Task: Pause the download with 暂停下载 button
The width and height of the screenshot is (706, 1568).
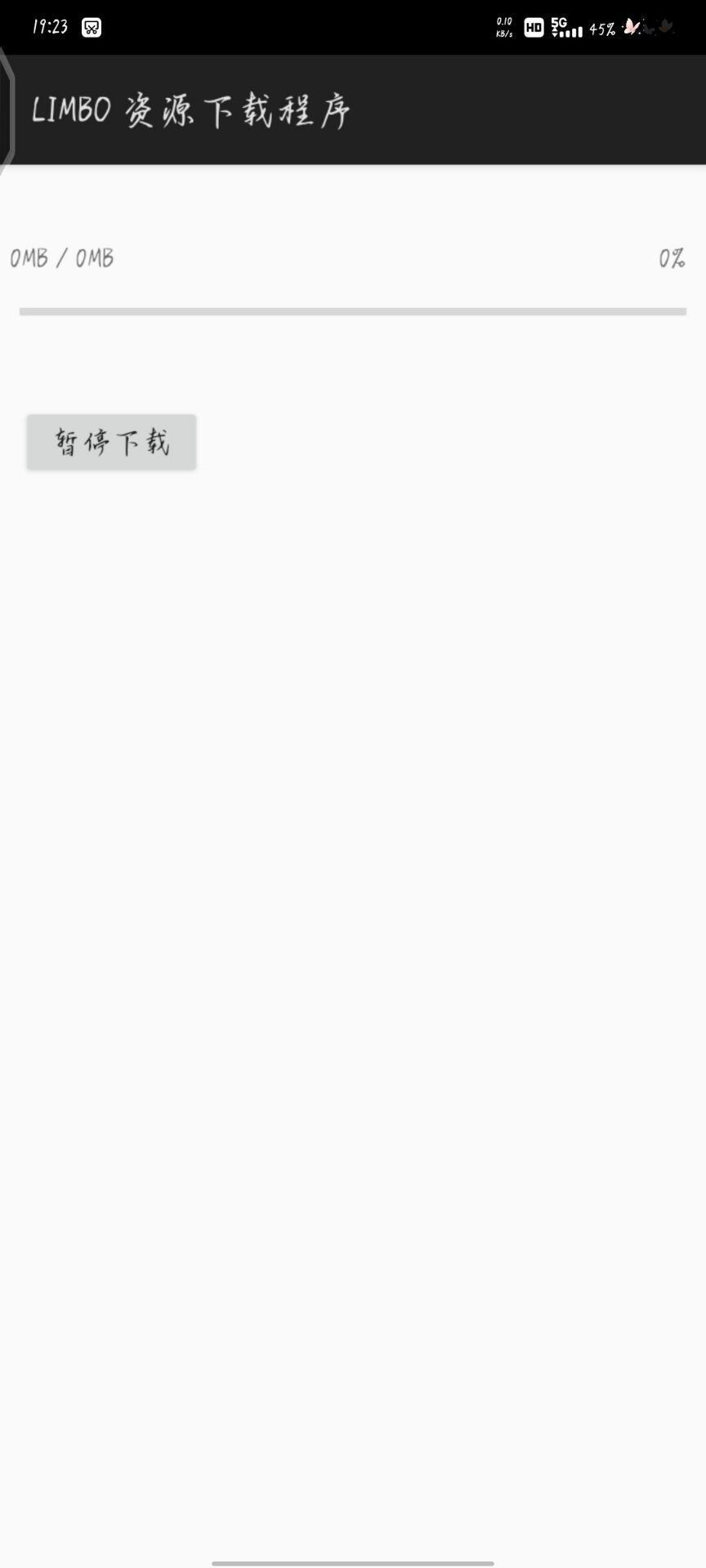Action: 111,442
